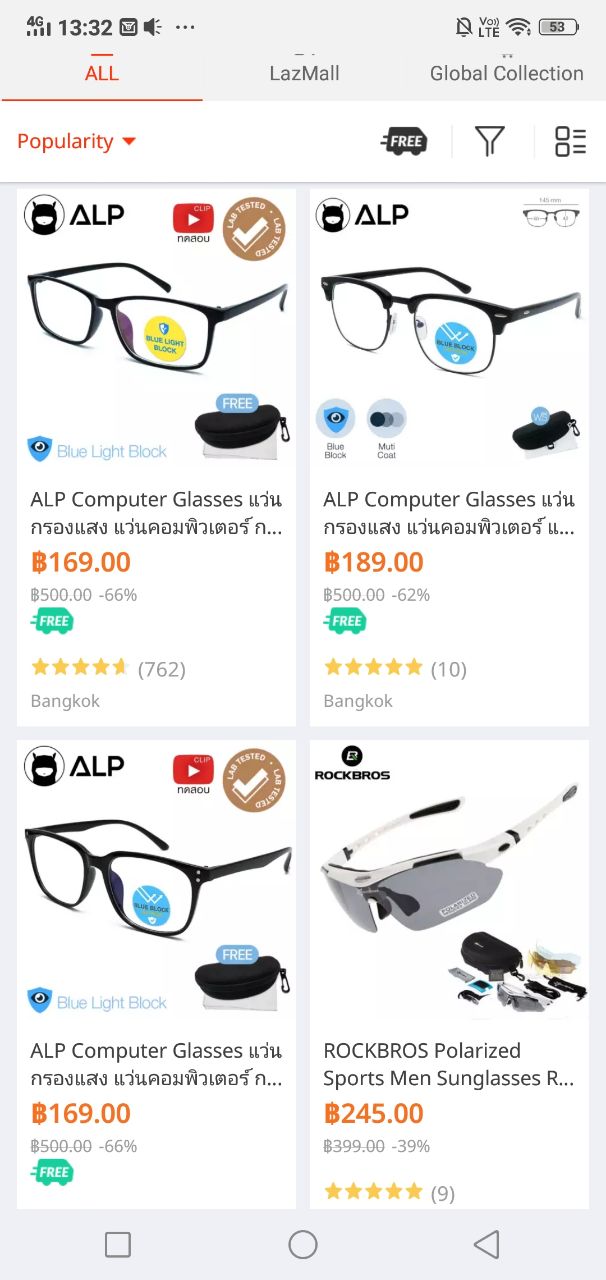Screen dimensions: 606x1280
Task: Toggle the free shipping filter icon
Action: click(404, 141)
